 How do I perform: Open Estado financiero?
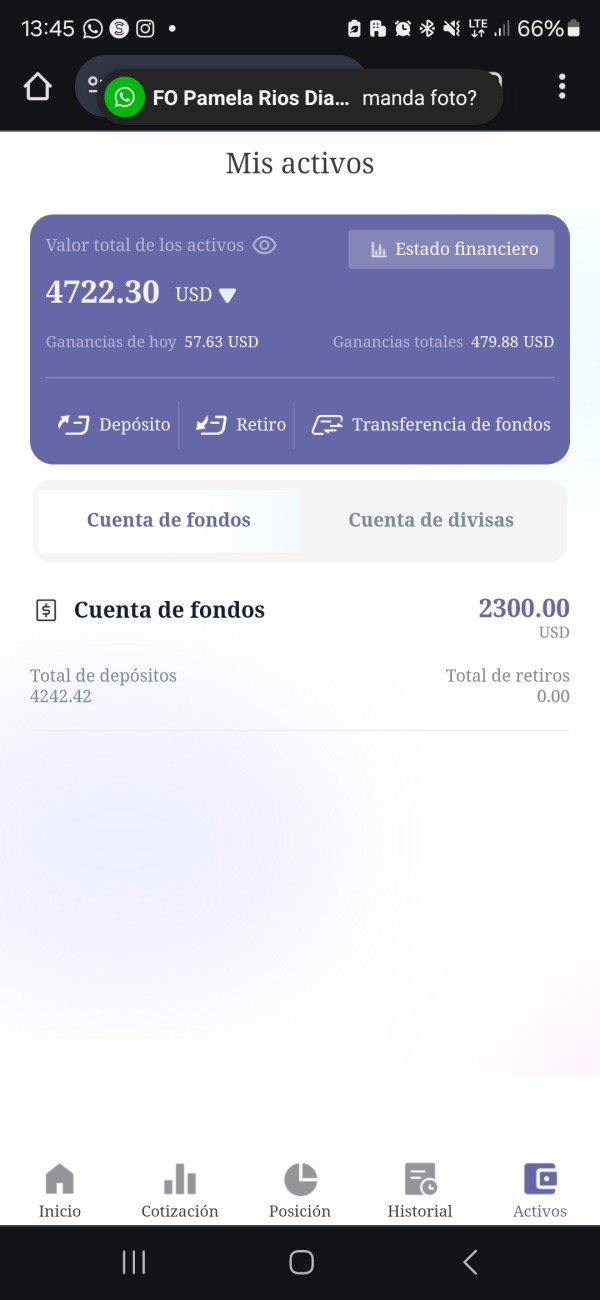(x=451, y=249)
